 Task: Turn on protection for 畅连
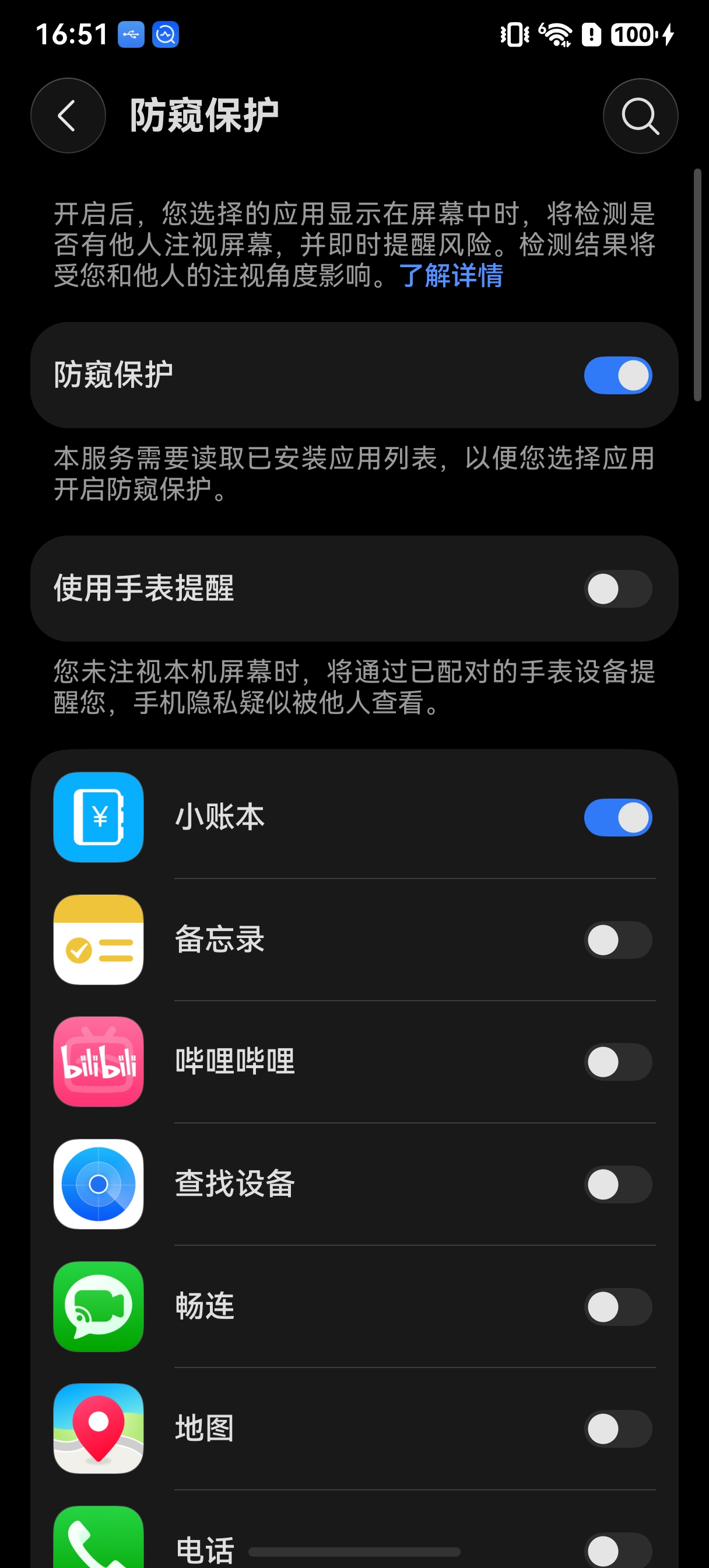click(x=618, y=1305)
